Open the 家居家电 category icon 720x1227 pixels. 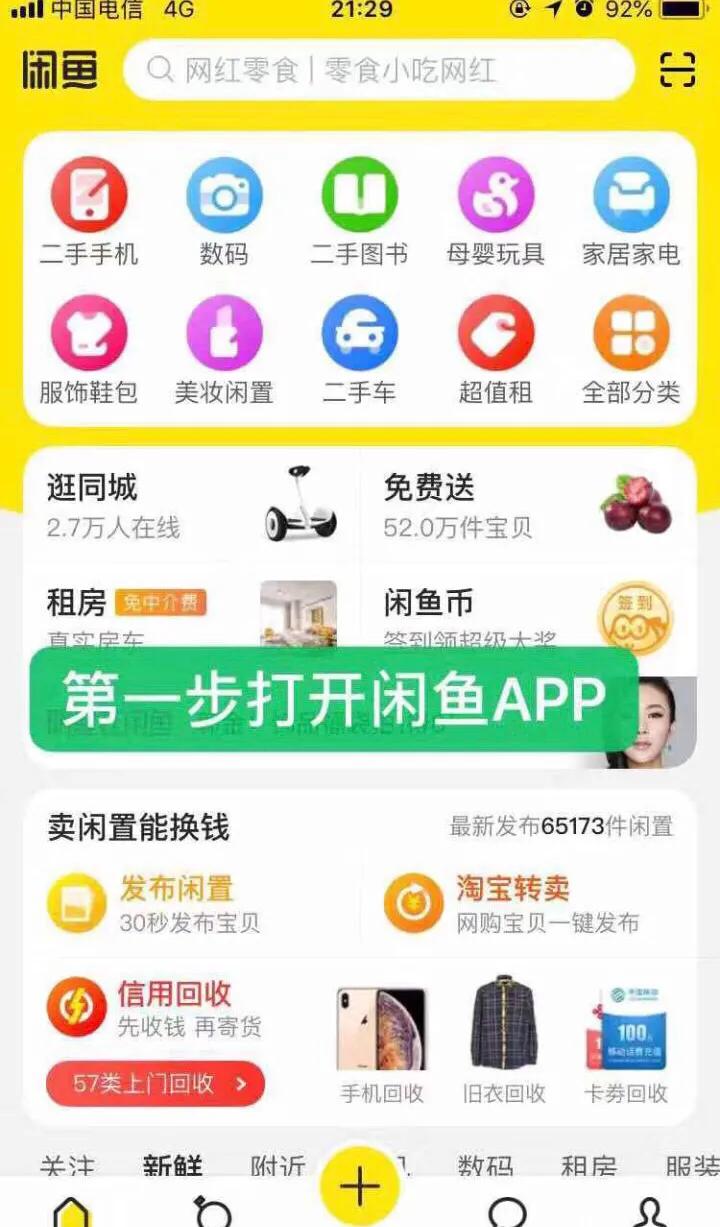pyautogui.click(x=630, y=196)
